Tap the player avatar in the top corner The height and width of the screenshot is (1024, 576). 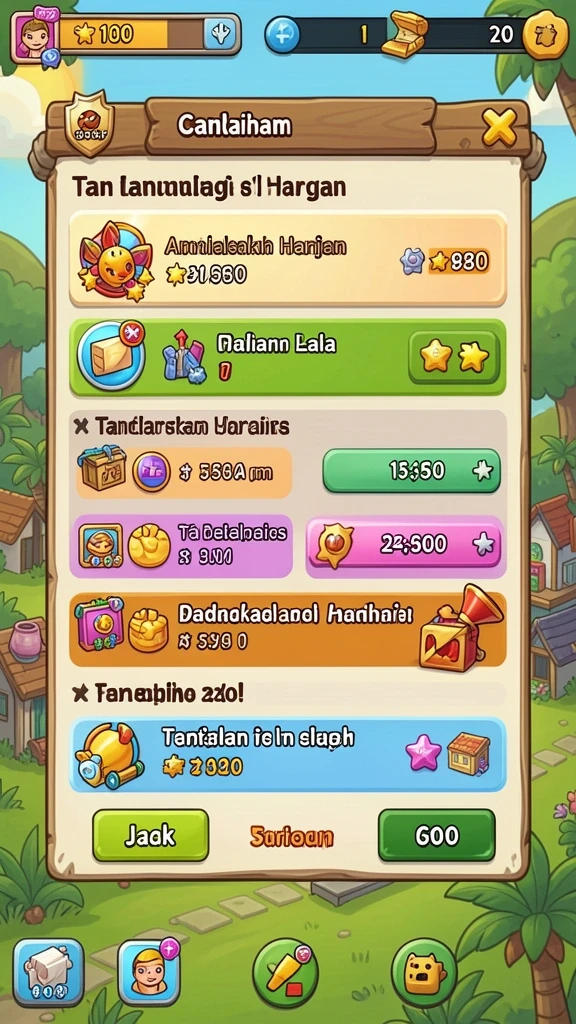click(x=33, y=35)
